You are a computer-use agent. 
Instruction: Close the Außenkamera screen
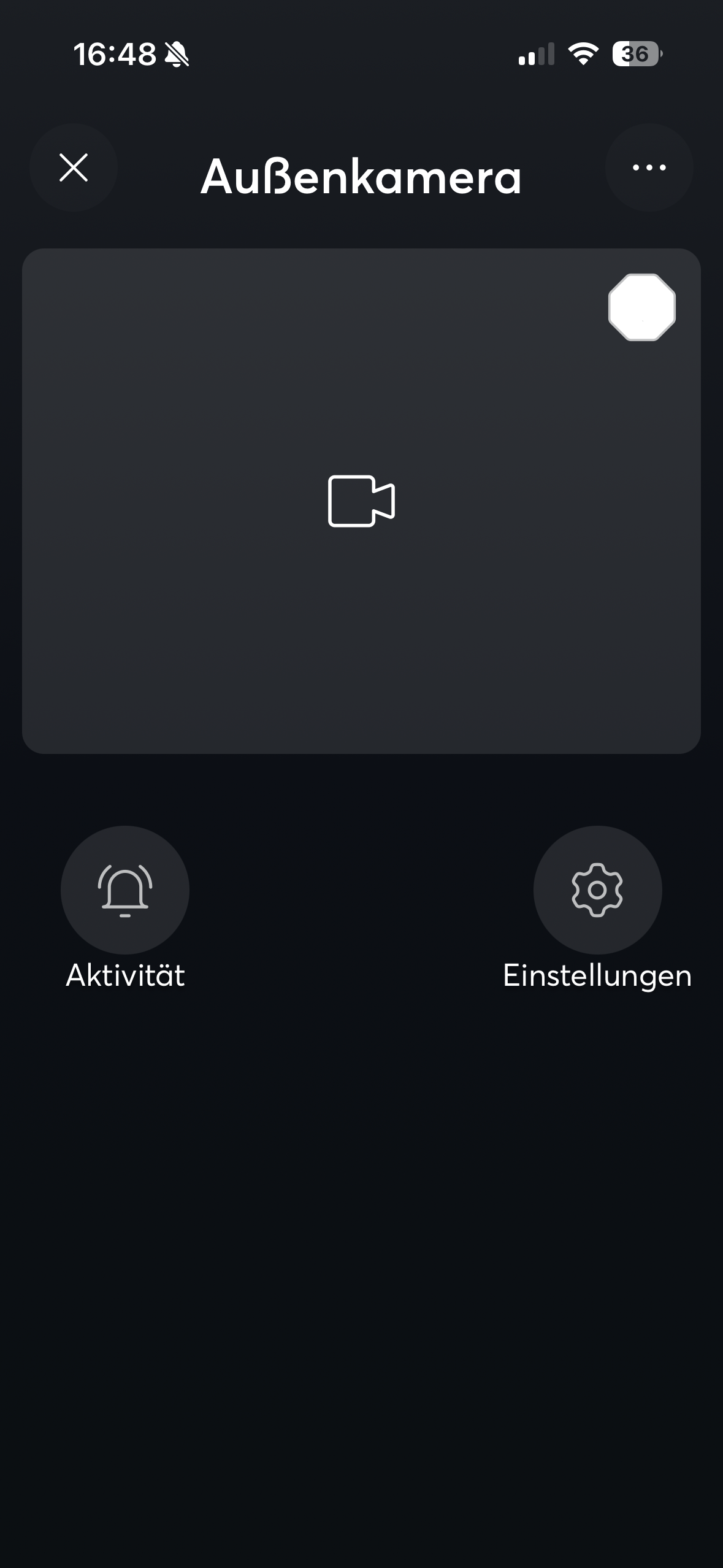click(74, 167)
